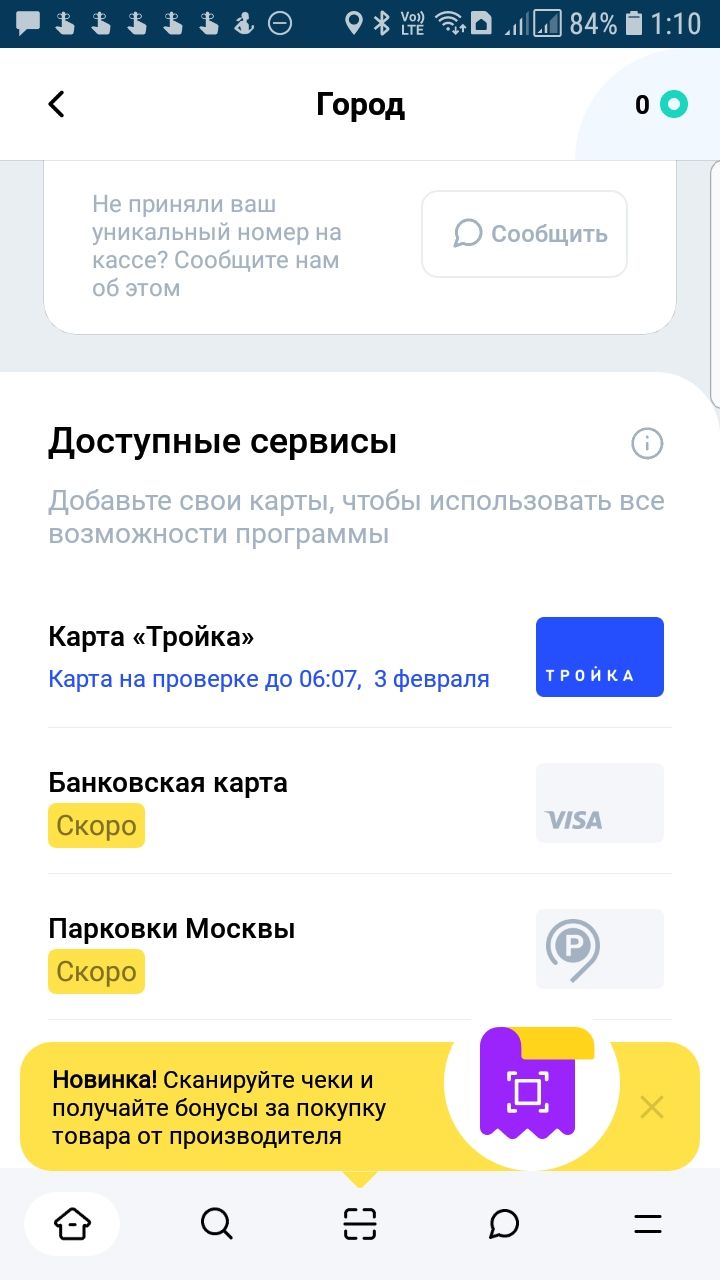Open the bonus points balance

[661, 104]
